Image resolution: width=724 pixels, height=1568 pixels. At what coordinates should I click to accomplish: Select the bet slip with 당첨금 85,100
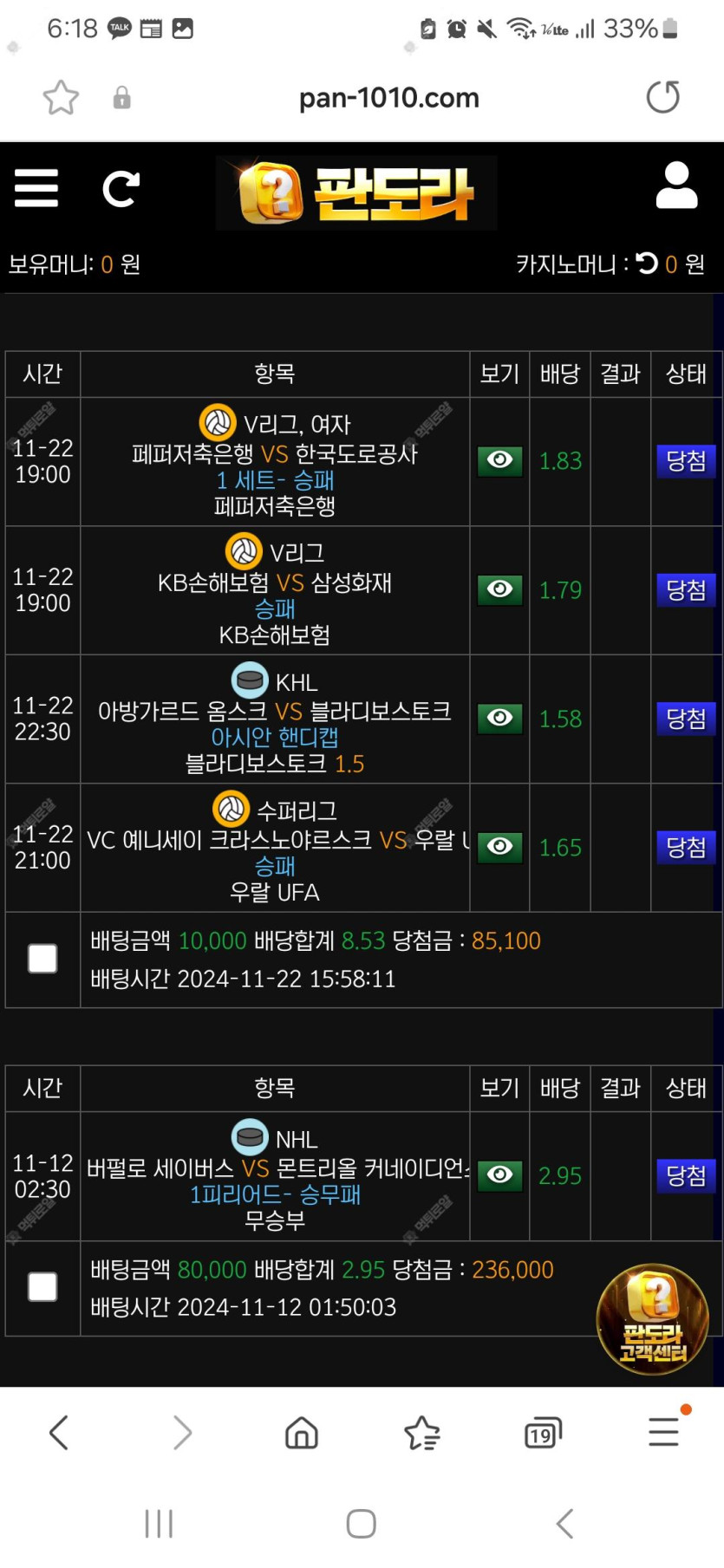coord(42,959)
